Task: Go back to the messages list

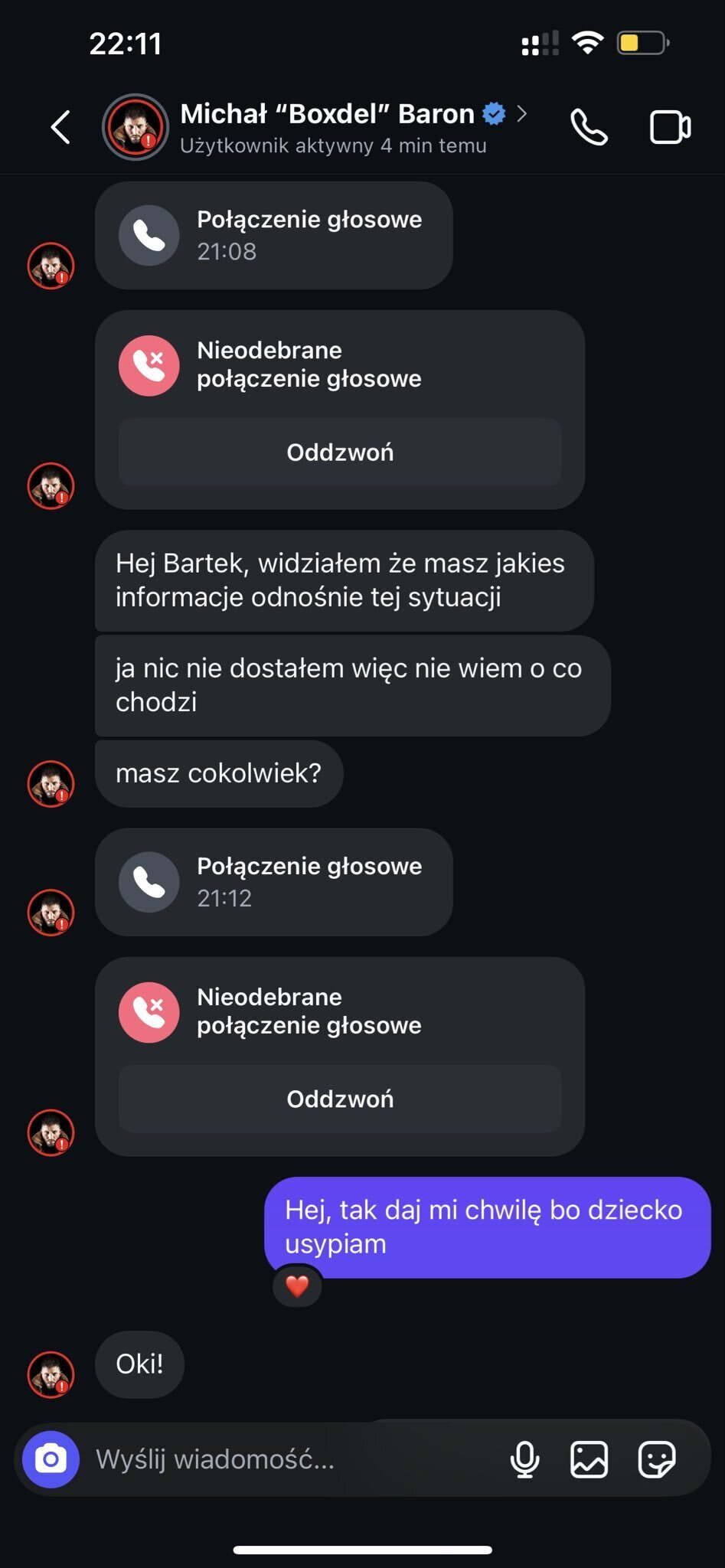Action: (60, 127)
